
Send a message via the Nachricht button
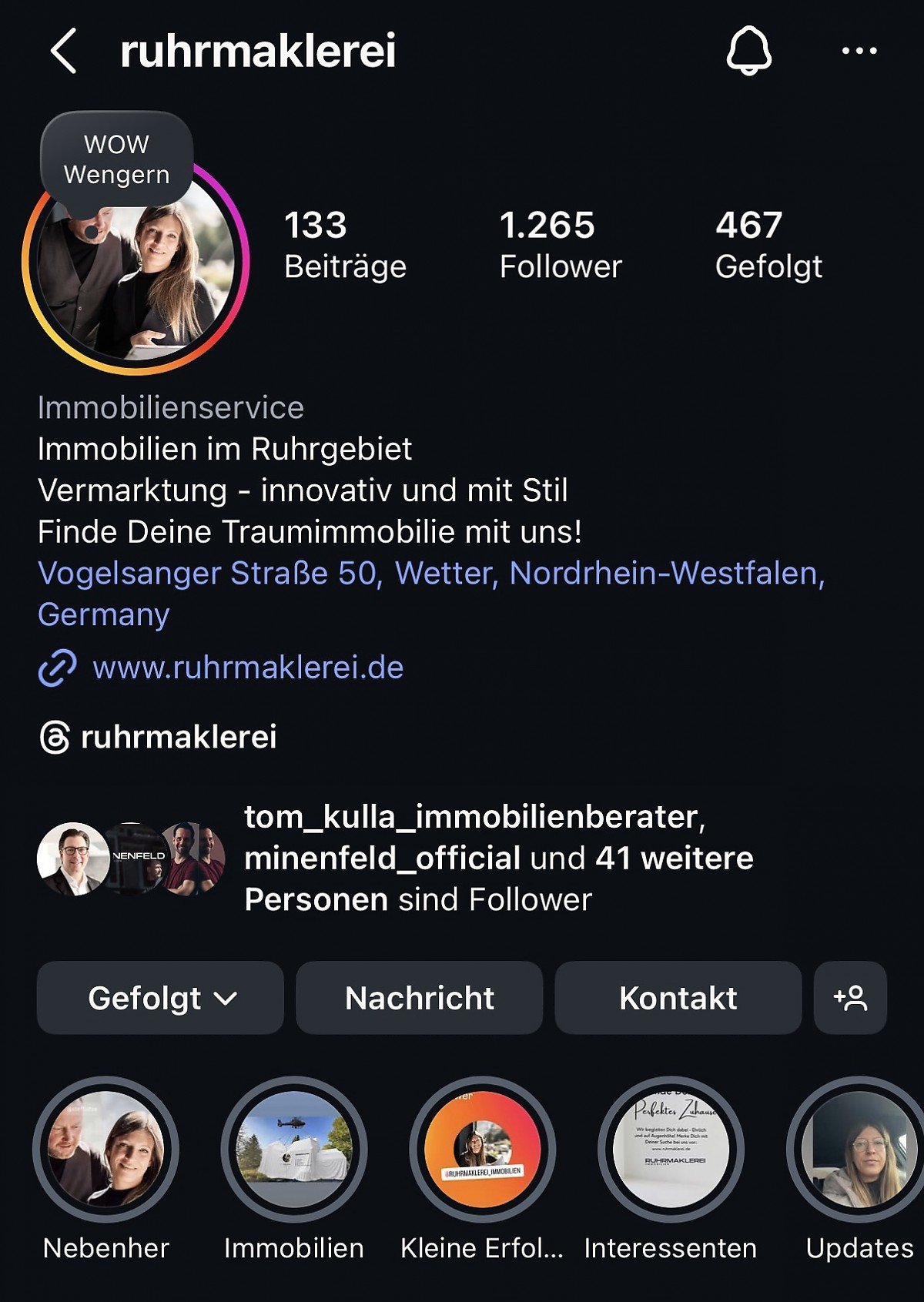(419, 997)
